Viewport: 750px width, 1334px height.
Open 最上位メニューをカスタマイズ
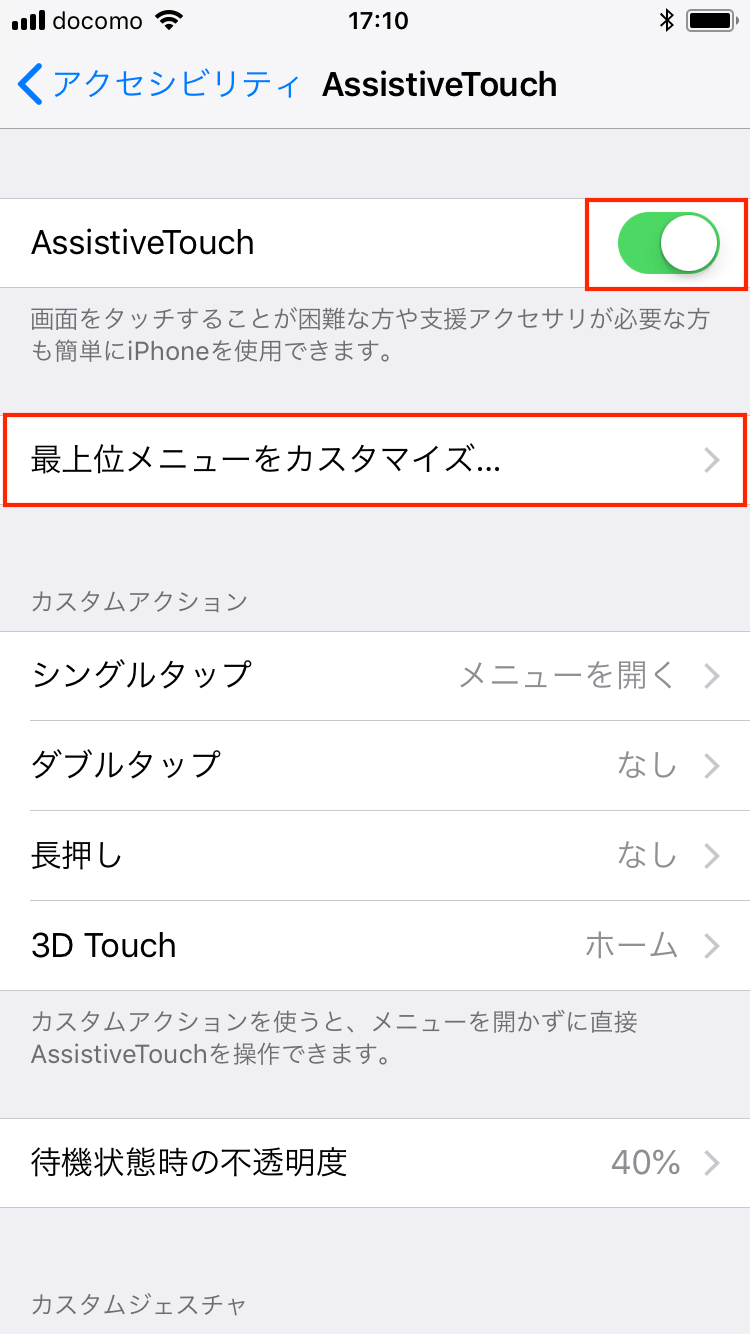click(375, 460)
